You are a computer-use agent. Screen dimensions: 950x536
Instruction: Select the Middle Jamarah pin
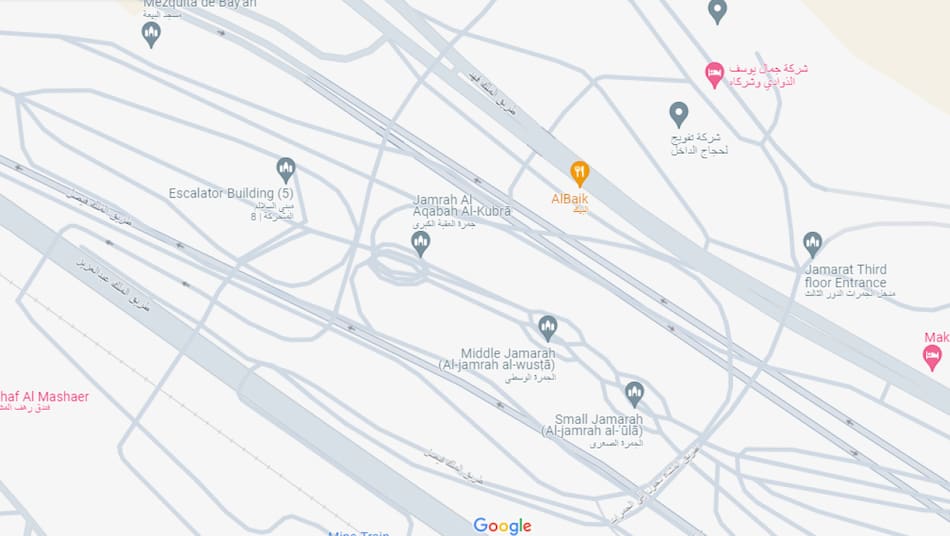547,326
